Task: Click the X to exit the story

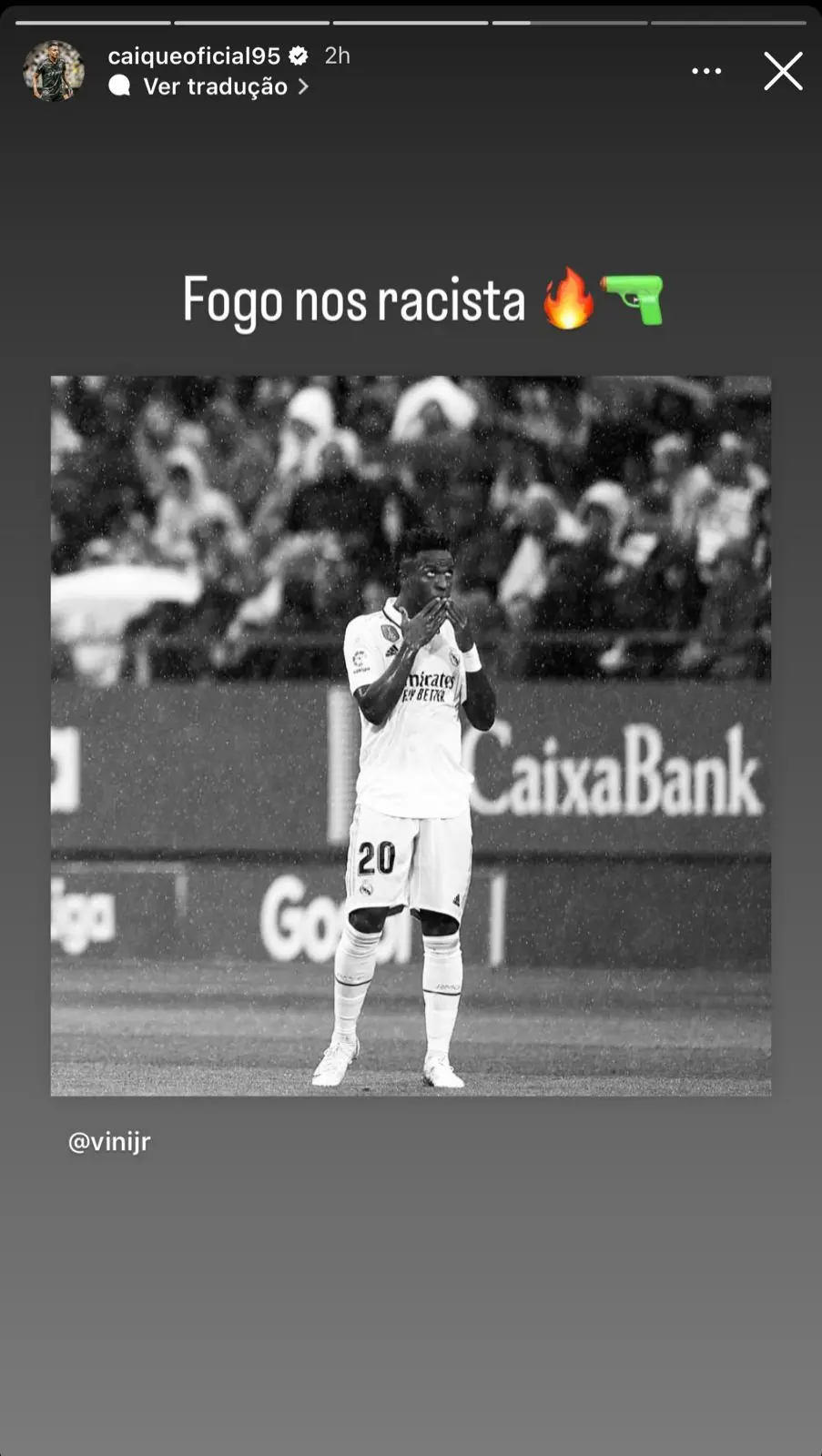Action: [x=782, y=72]
